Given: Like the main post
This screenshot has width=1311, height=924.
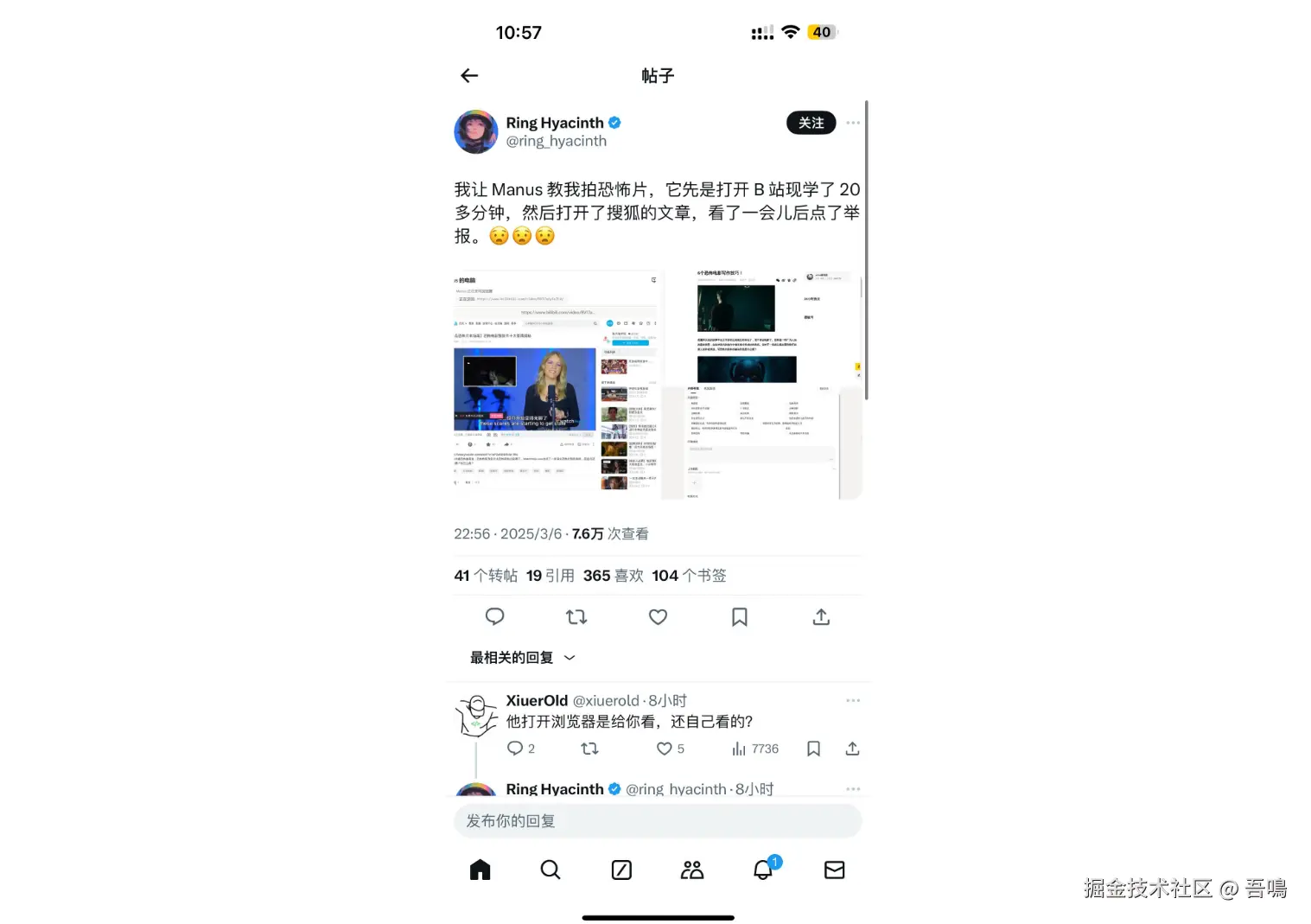Looking at the screenshot, I should pyautogui.click(x=658, y=616).
